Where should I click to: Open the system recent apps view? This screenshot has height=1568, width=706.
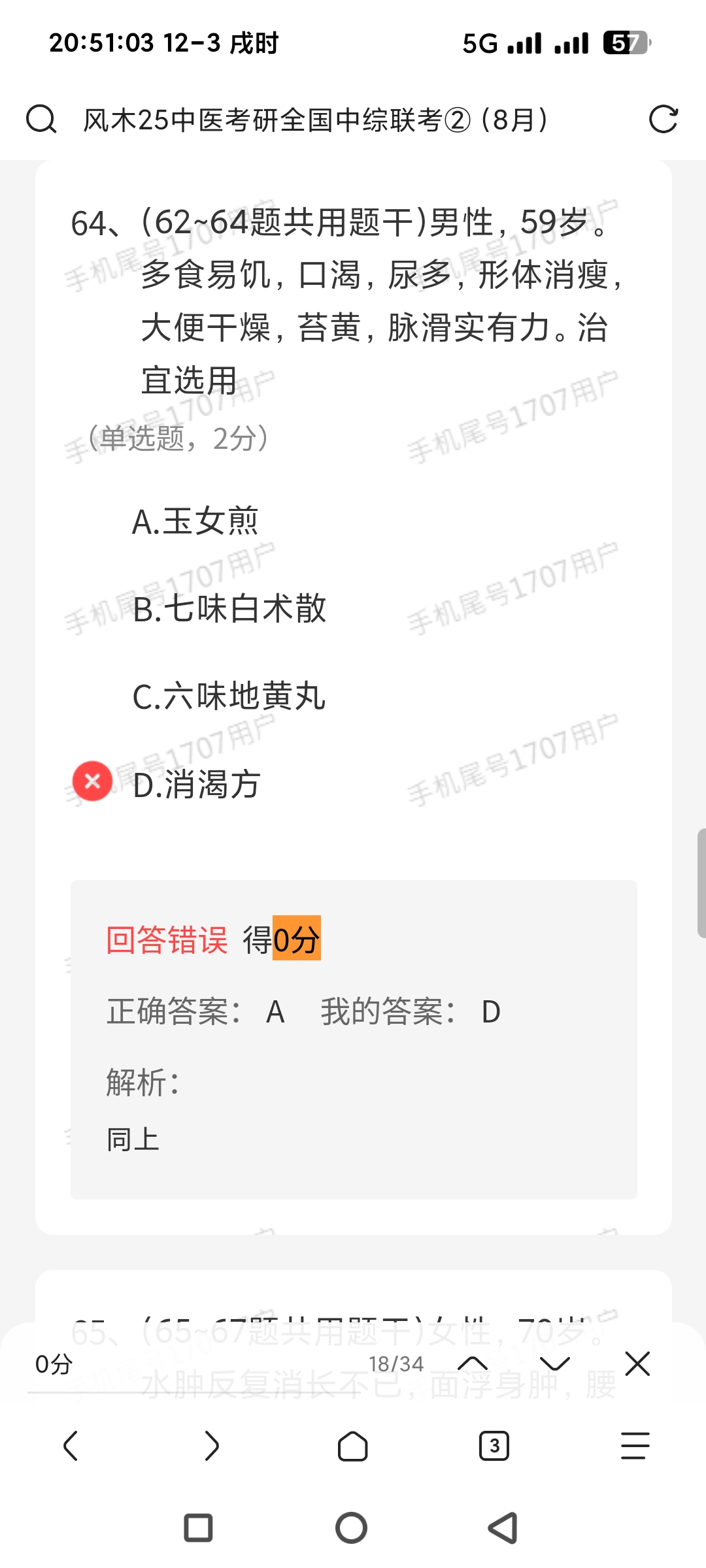[x=198, y=1528]
